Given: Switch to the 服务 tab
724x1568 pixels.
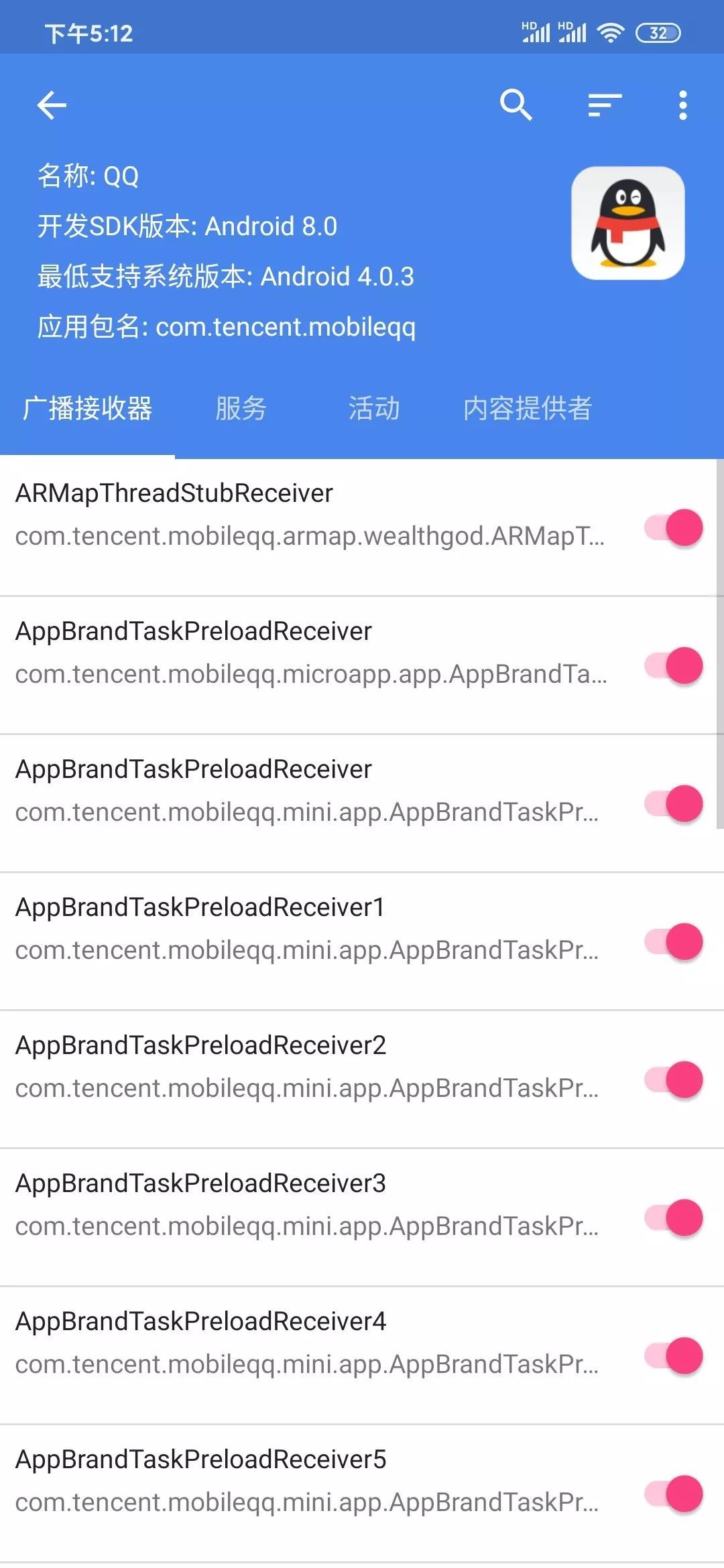Looking at the screenshot, I should (241, 408).
